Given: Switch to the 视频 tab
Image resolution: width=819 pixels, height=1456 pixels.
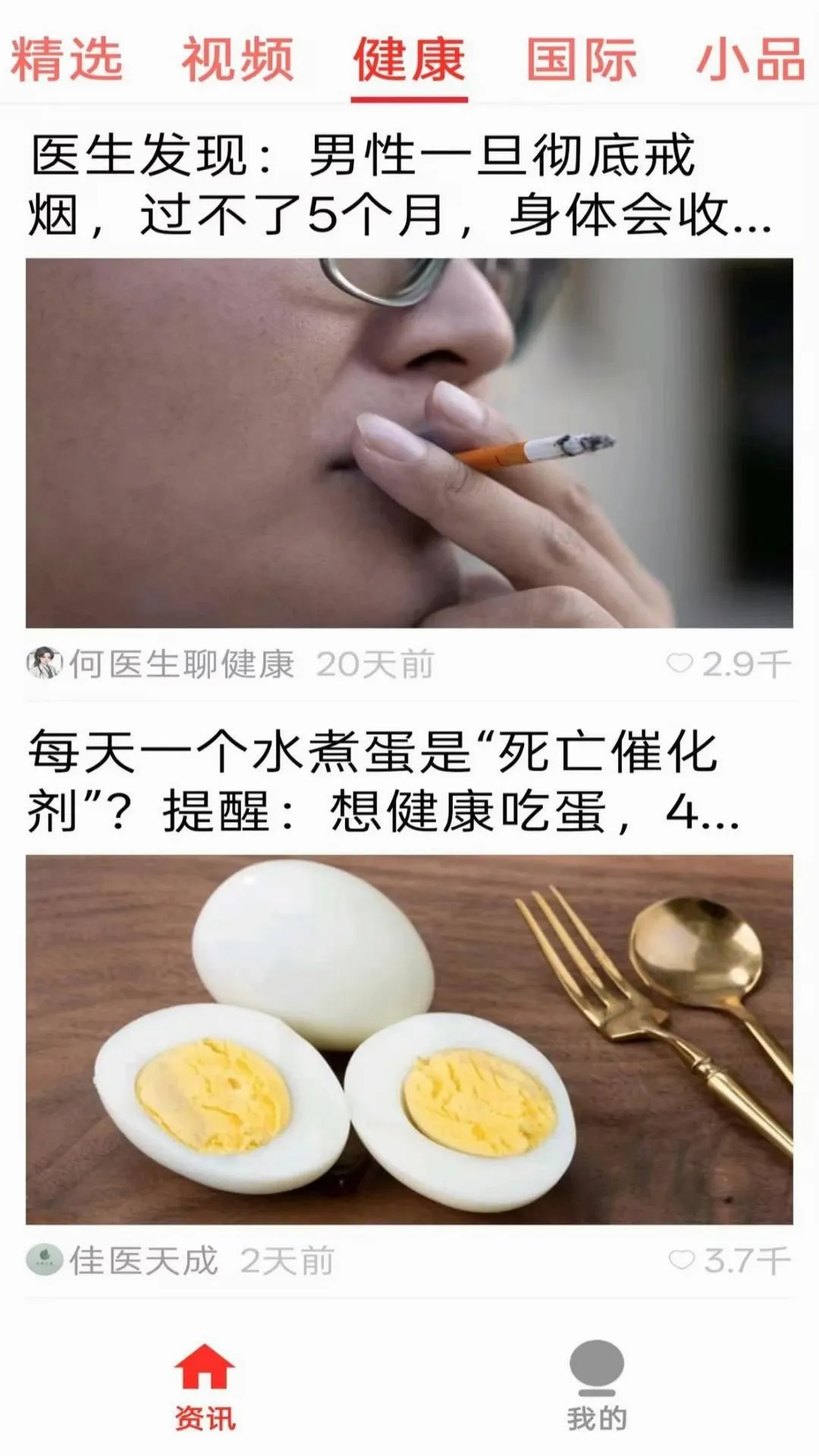Looking at the screenshot, I should tap(238, 61).
